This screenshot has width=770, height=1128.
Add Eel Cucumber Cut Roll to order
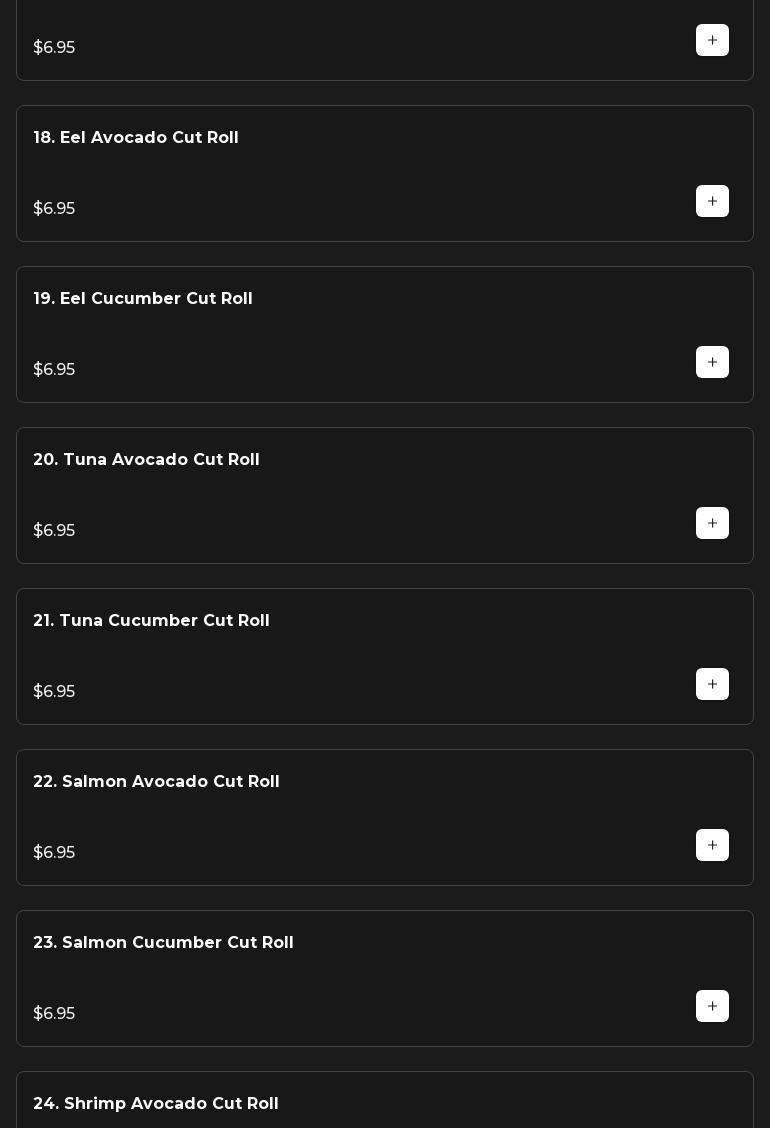[x=712, y=362]
